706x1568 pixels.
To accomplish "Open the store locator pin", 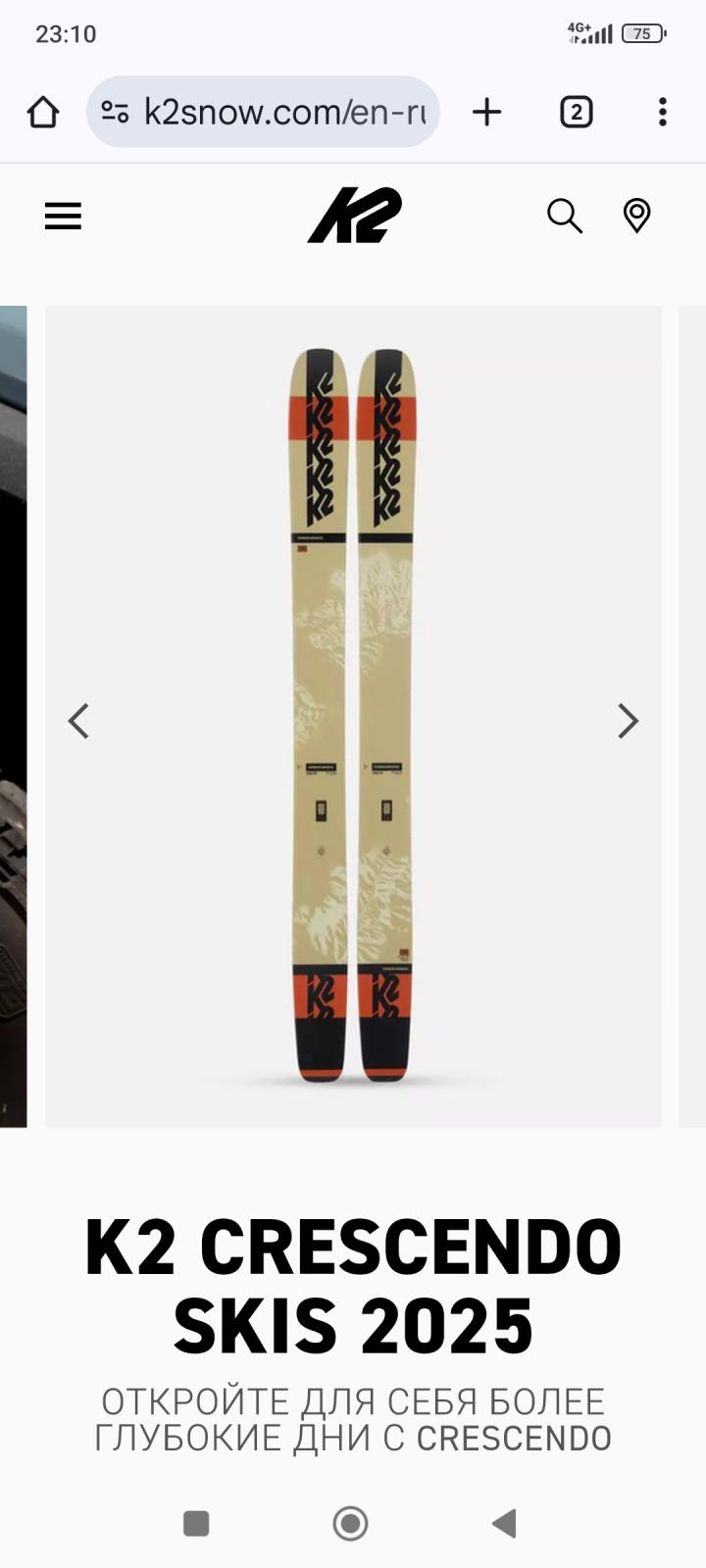I will [637, 216].
